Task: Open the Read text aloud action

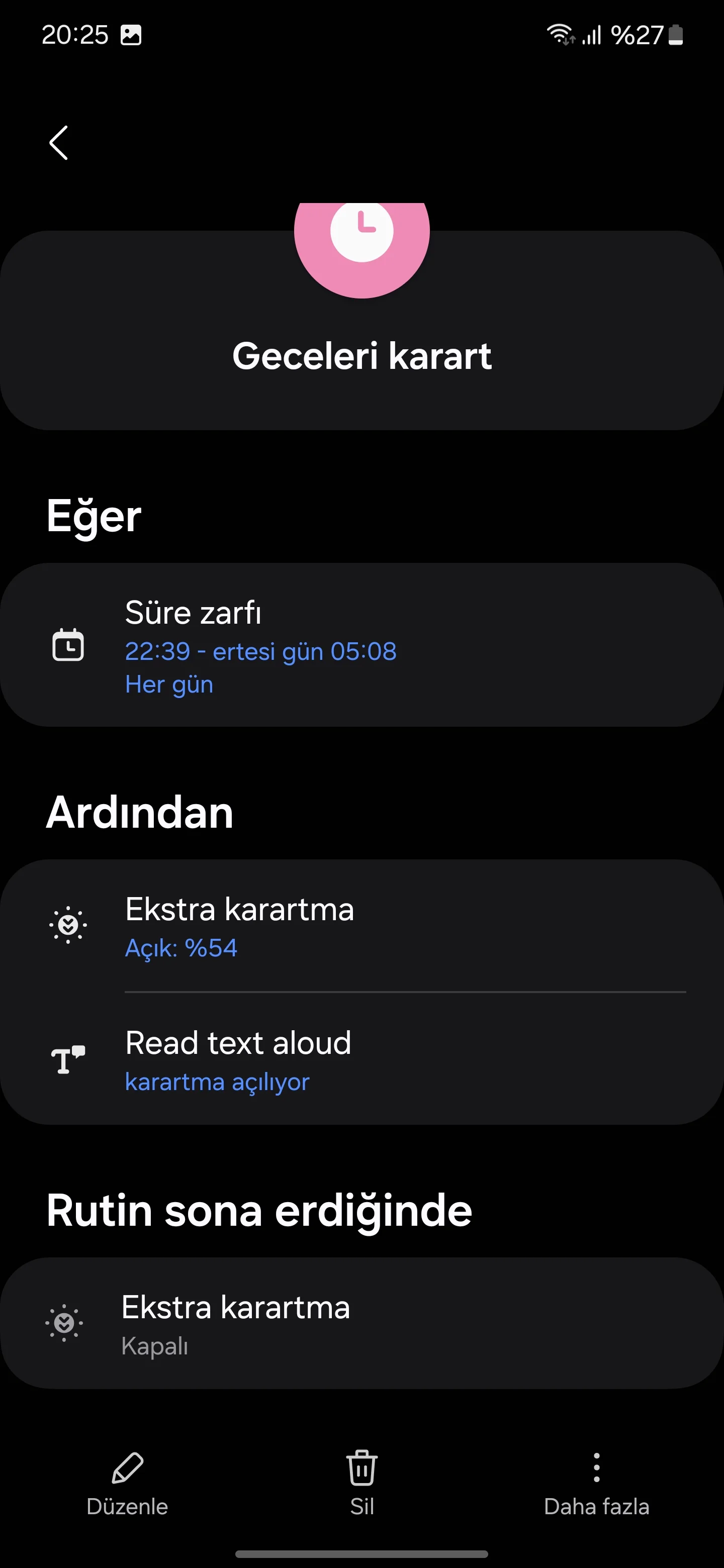Action: click(x=361, y=1060)
